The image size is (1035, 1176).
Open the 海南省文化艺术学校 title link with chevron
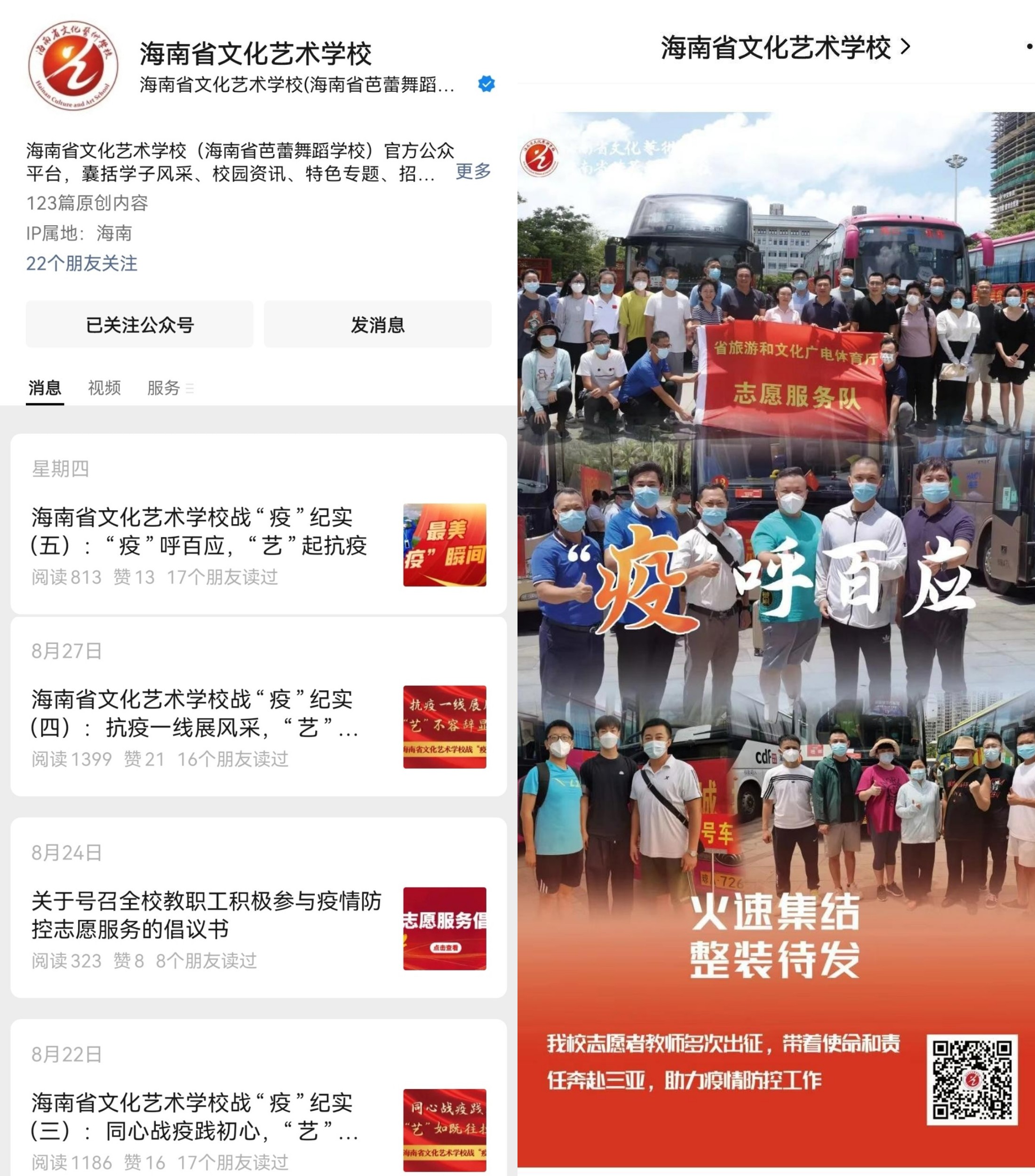click(x=785, y=47)
